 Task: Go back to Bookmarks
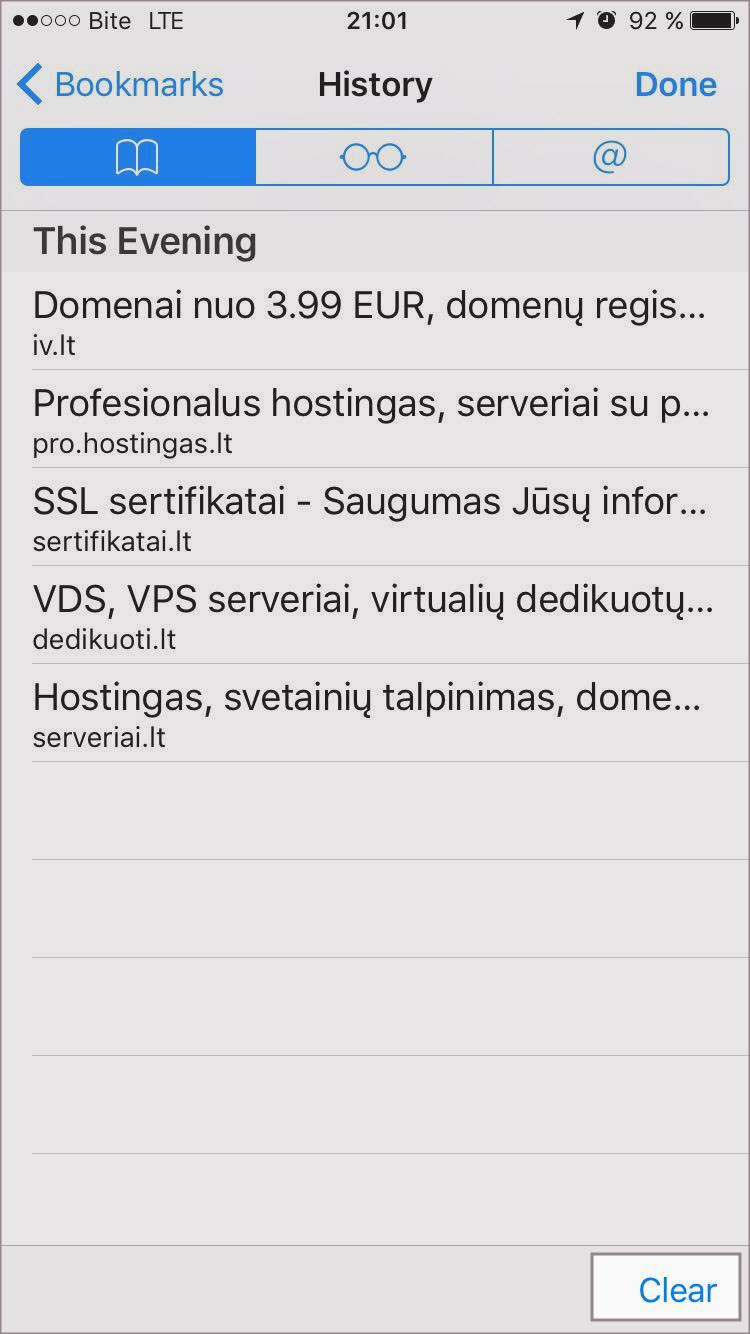point(120,85)
